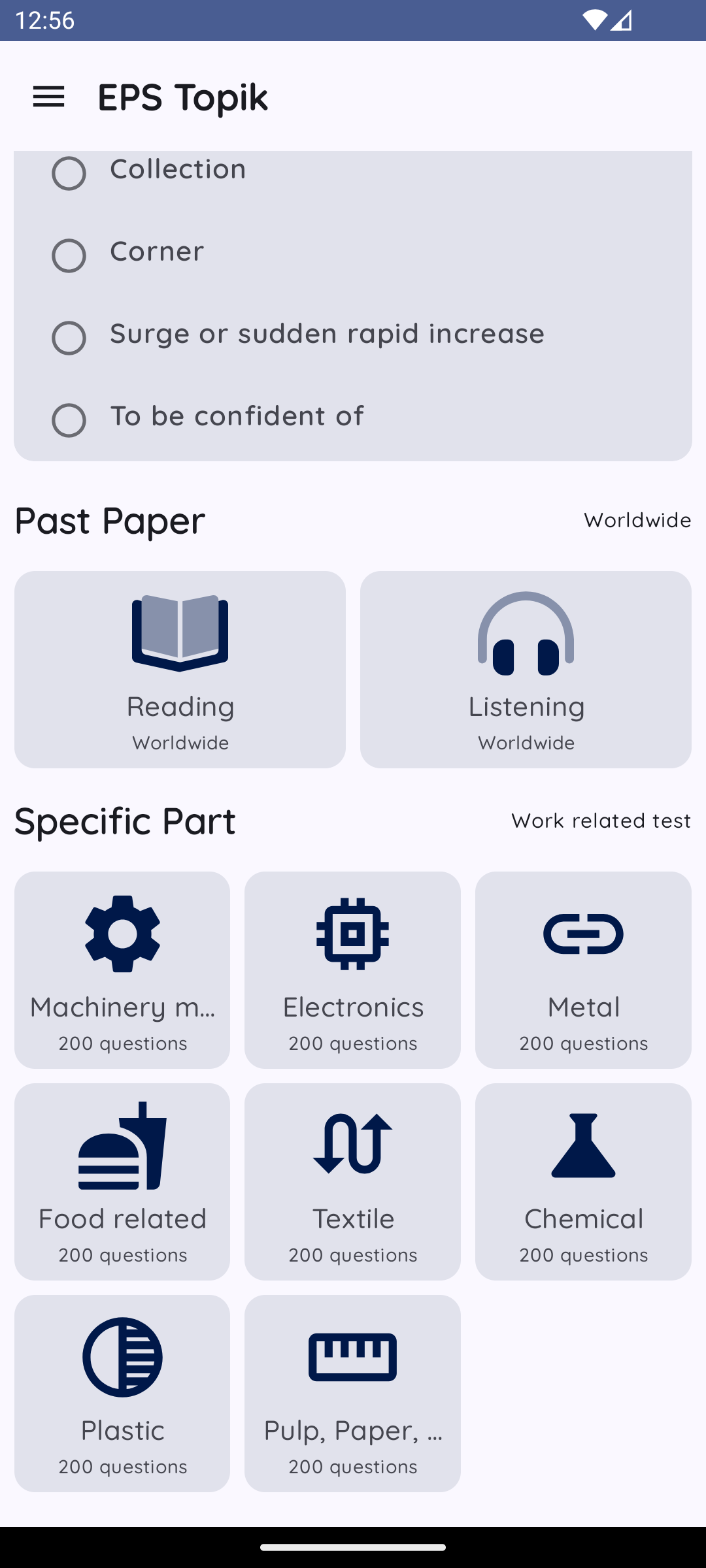Open the Chemical test card
This screenshot has width=706, height=1568.
click(583, 1181)
